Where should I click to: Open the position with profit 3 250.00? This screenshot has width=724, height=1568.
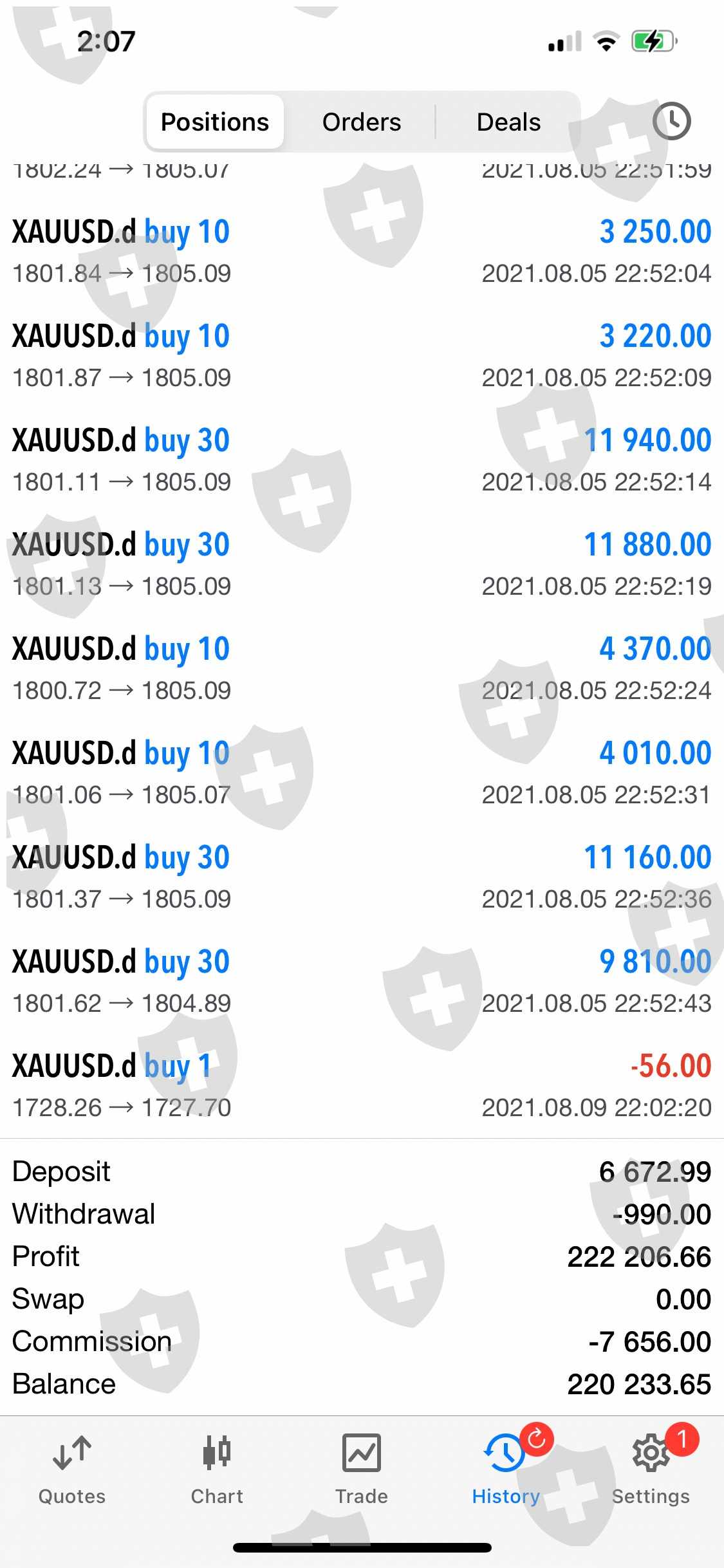point(362,251)
